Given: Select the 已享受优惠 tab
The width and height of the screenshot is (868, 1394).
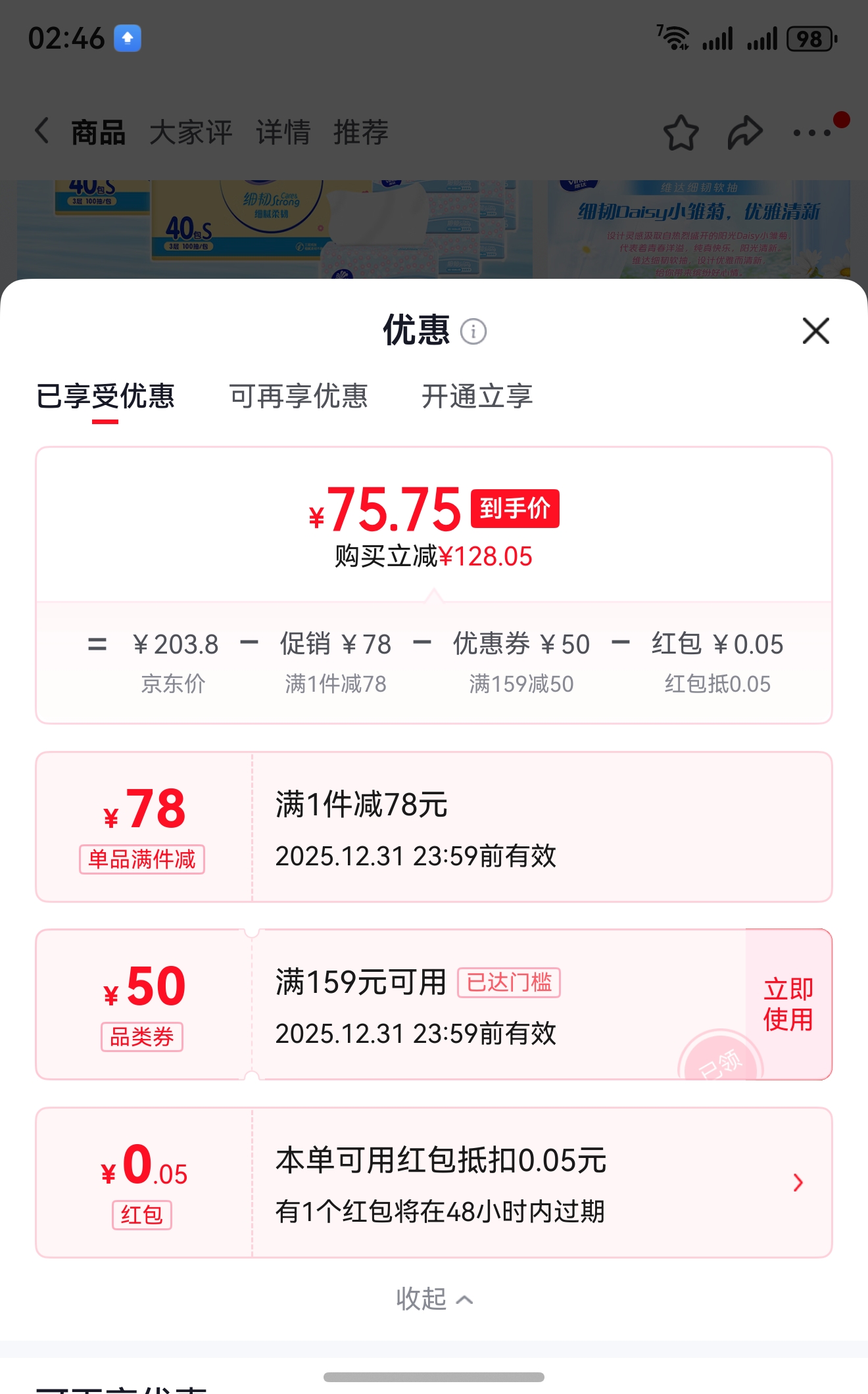Looking at the screenshot, I should [x=105, y=397].
